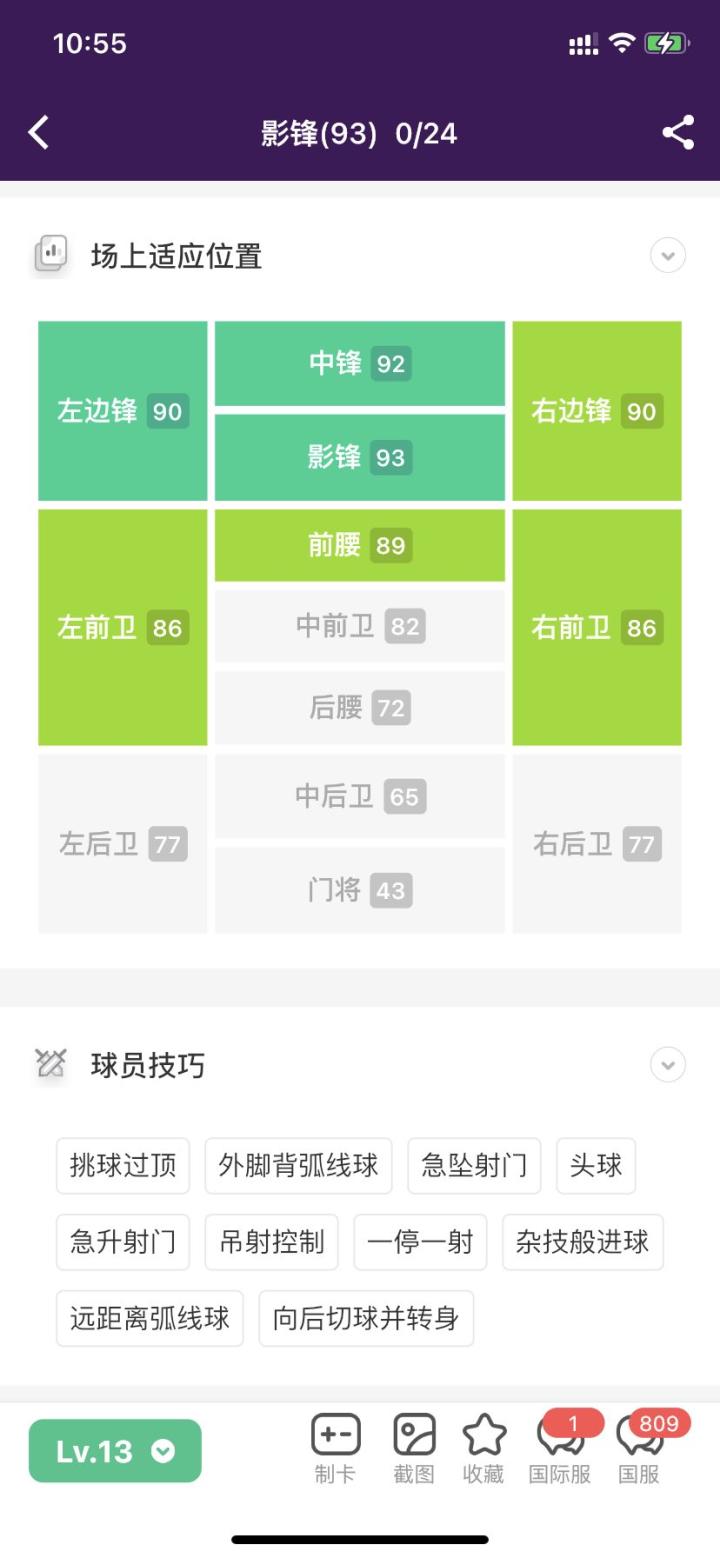The height and width of the screenshot is (1558, 720).
Task: Open the 急升射门 skill chip
Action: click(123, 1242)
